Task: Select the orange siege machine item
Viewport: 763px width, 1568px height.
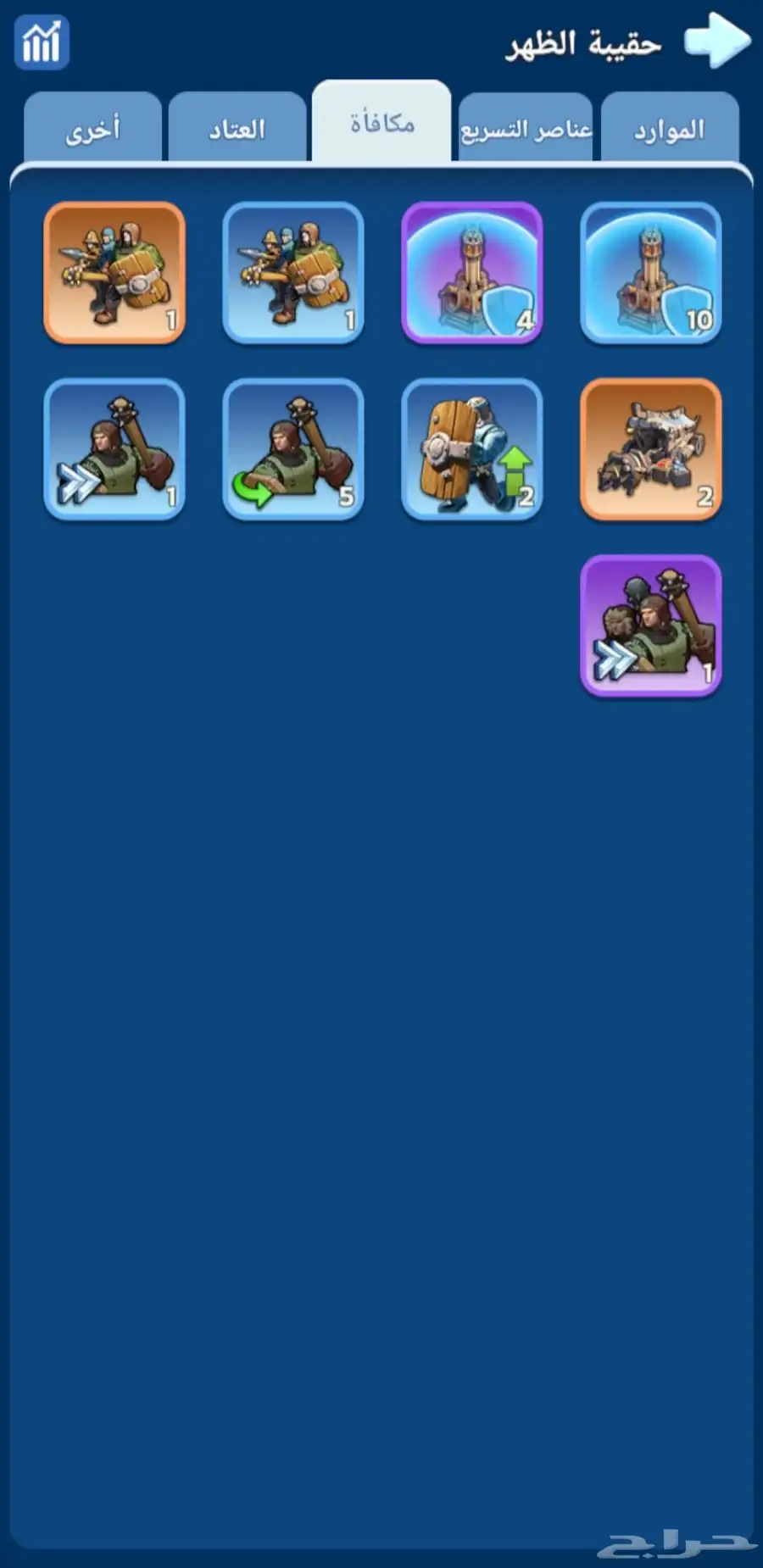Action: tap(650, 449)
